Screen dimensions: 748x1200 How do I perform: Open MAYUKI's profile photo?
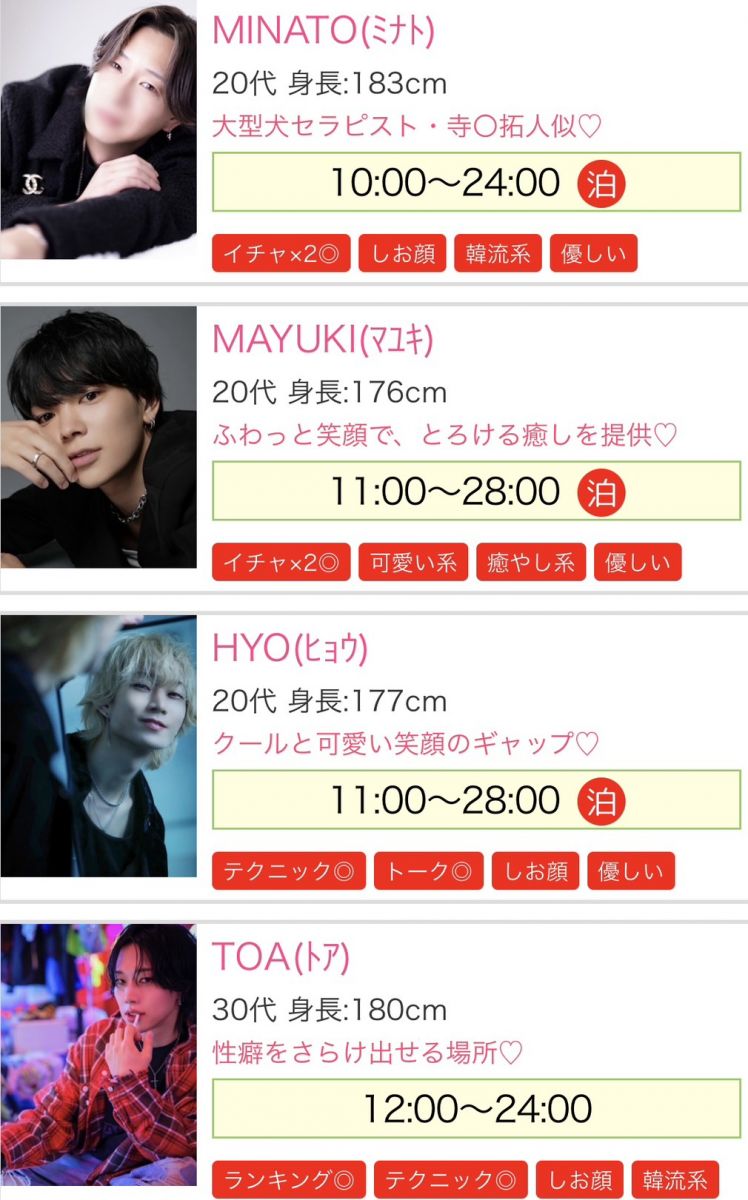pos(98,438)
